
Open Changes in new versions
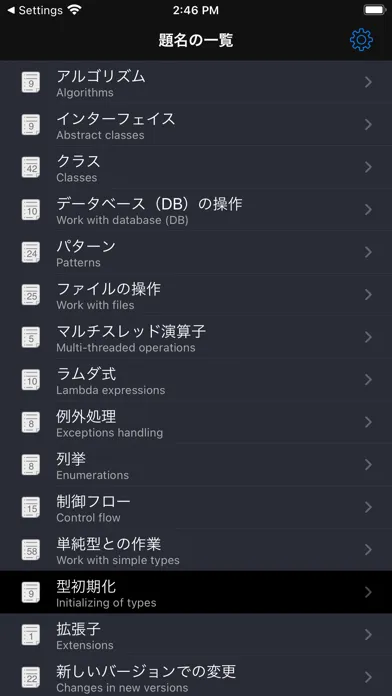[196, 676]
